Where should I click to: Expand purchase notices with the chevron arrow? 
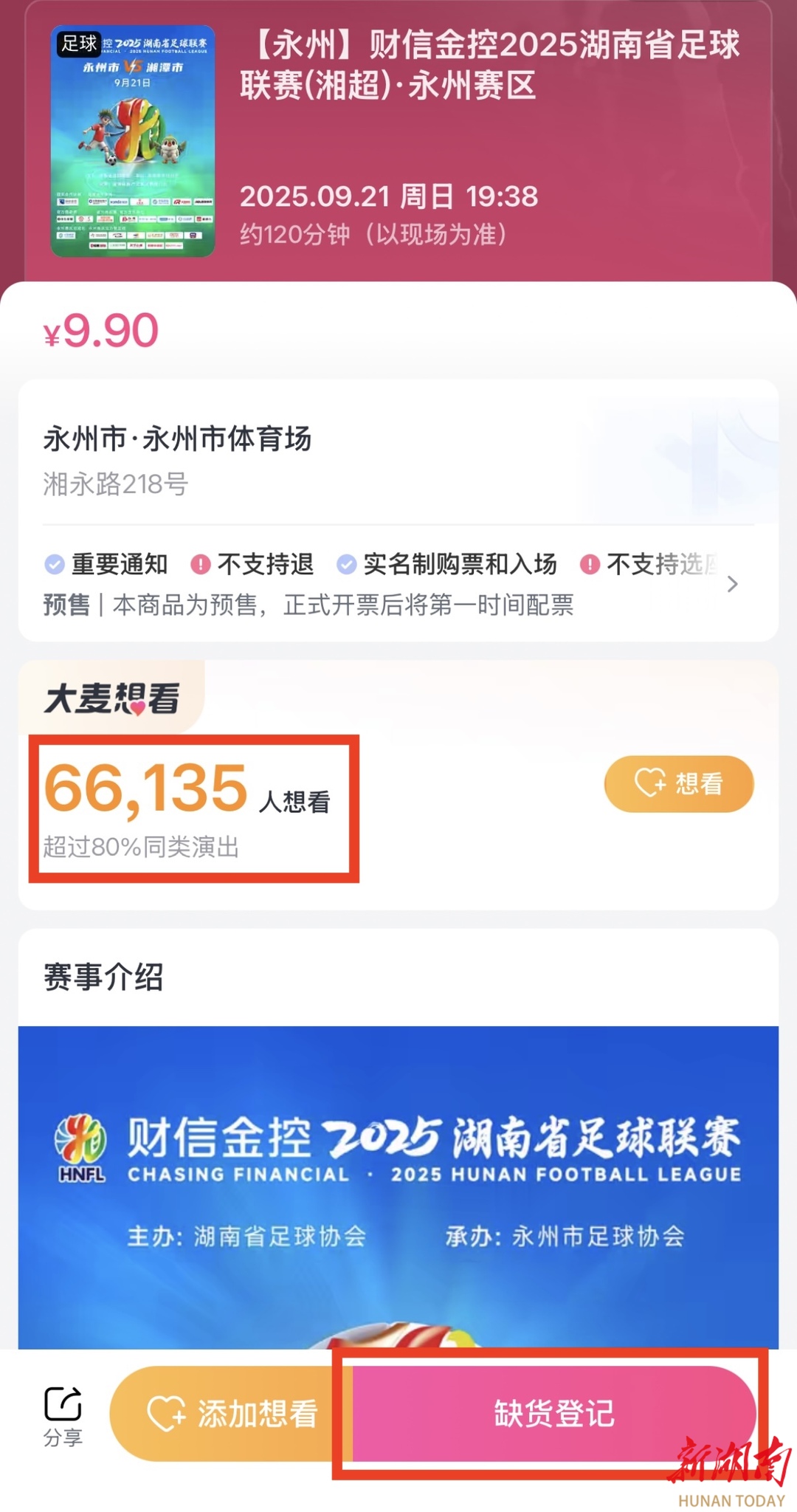coord(732,584)
